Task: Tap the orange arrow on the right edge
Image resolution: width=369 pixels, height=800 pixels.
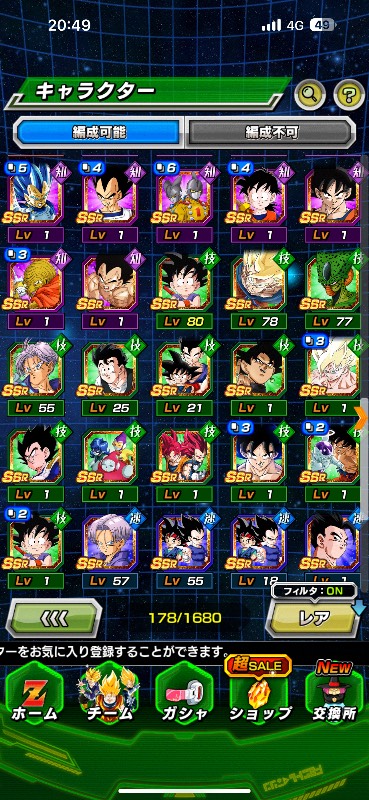Action: (363, 419)
